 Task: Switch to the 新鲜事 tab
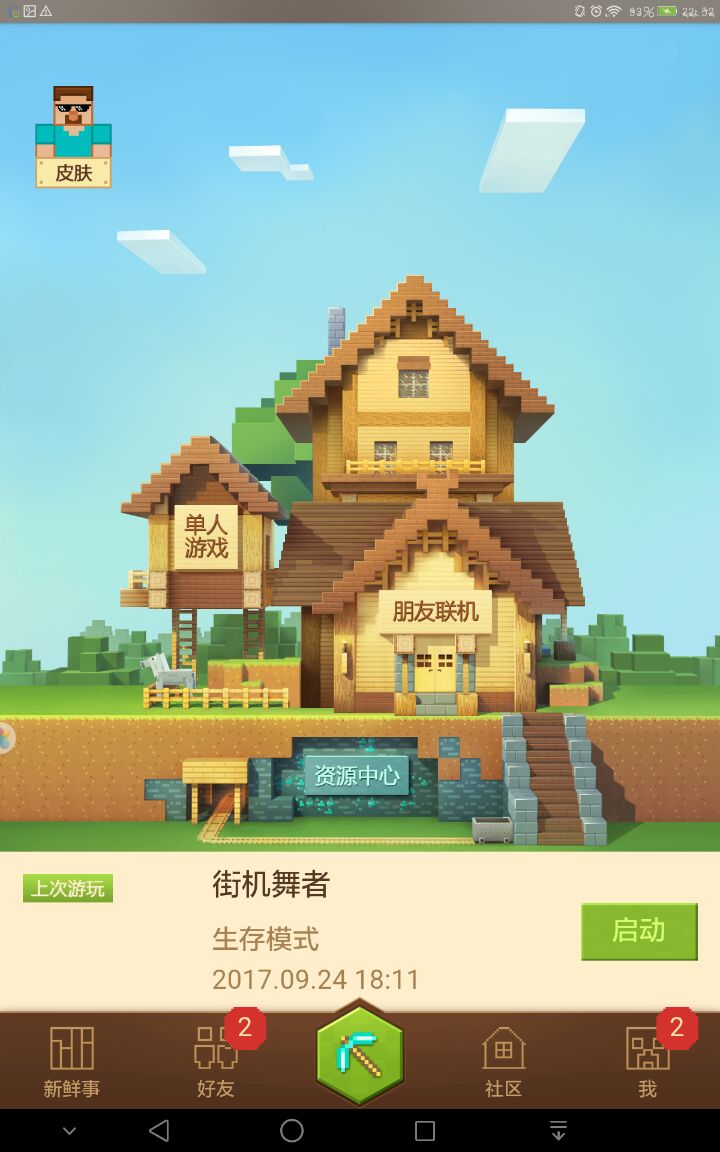point(72,1062)
